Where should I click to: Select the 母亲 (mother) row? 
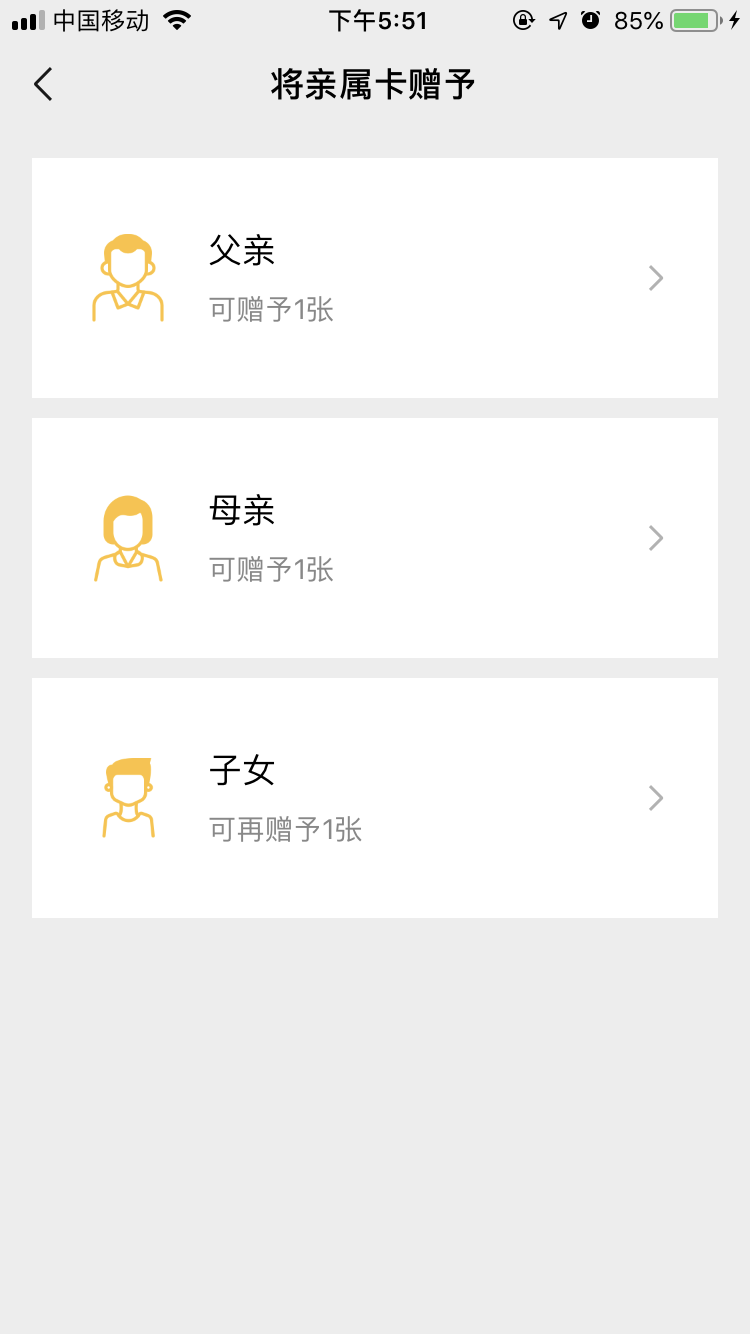[374, 538]
